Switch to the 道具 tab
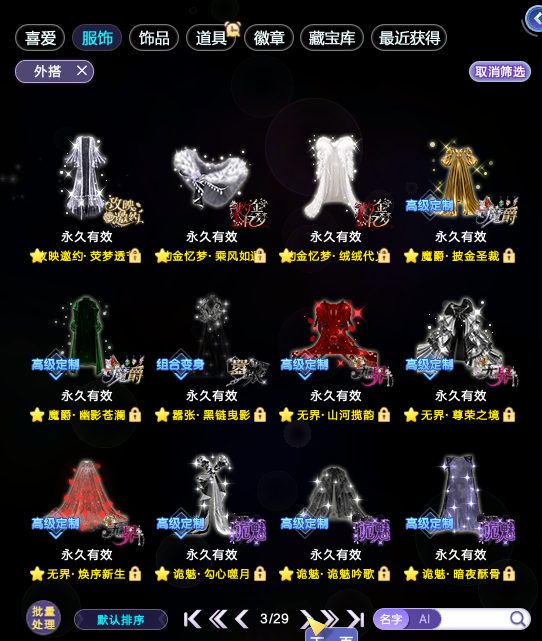Viewport: 542px width, 641px height. [x=211, y=38]
